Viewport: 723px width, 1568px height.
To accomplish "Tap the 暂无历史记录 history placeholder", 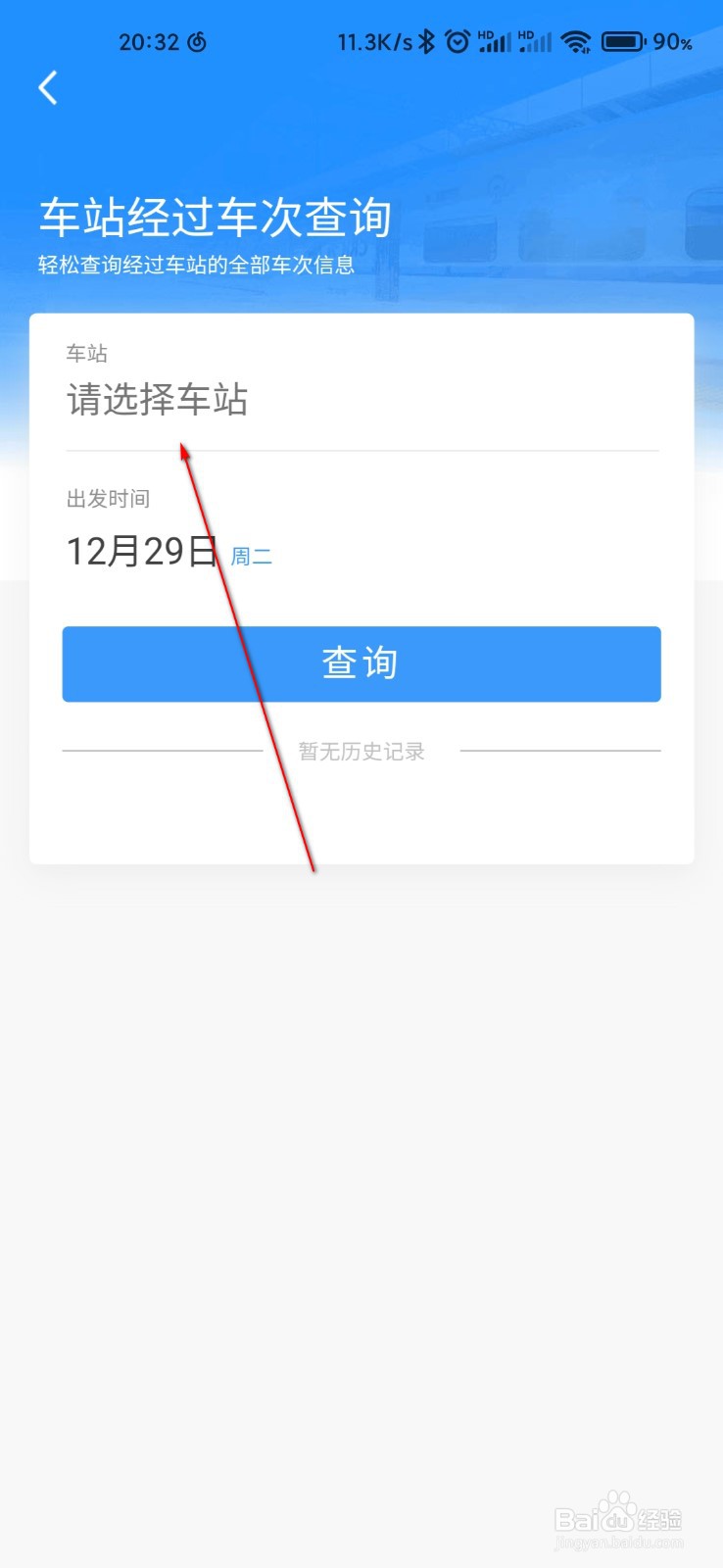I will click(x=361, y=750).
